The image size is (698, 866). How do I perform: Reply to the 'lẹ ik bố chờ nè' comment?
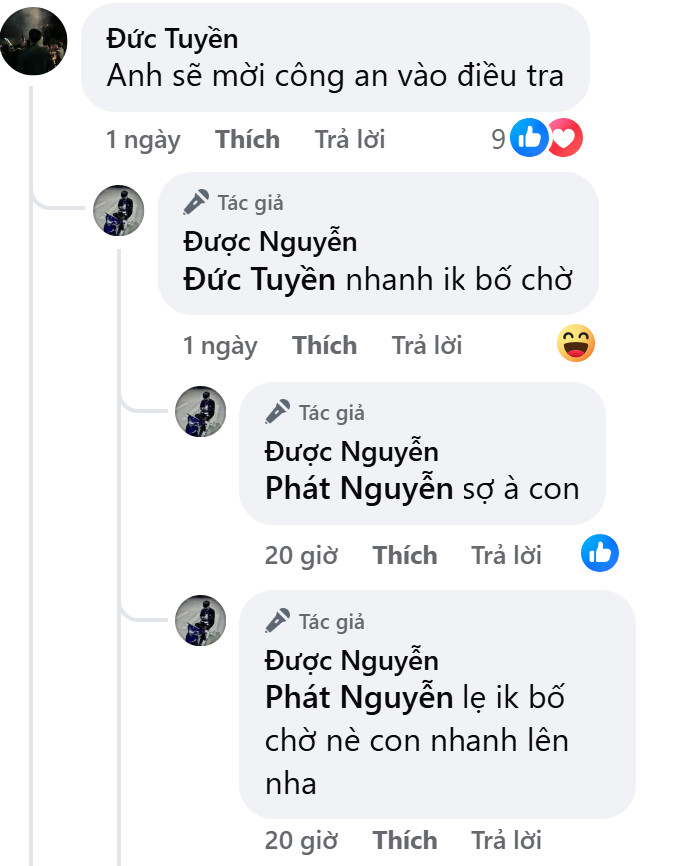[506, 840]
